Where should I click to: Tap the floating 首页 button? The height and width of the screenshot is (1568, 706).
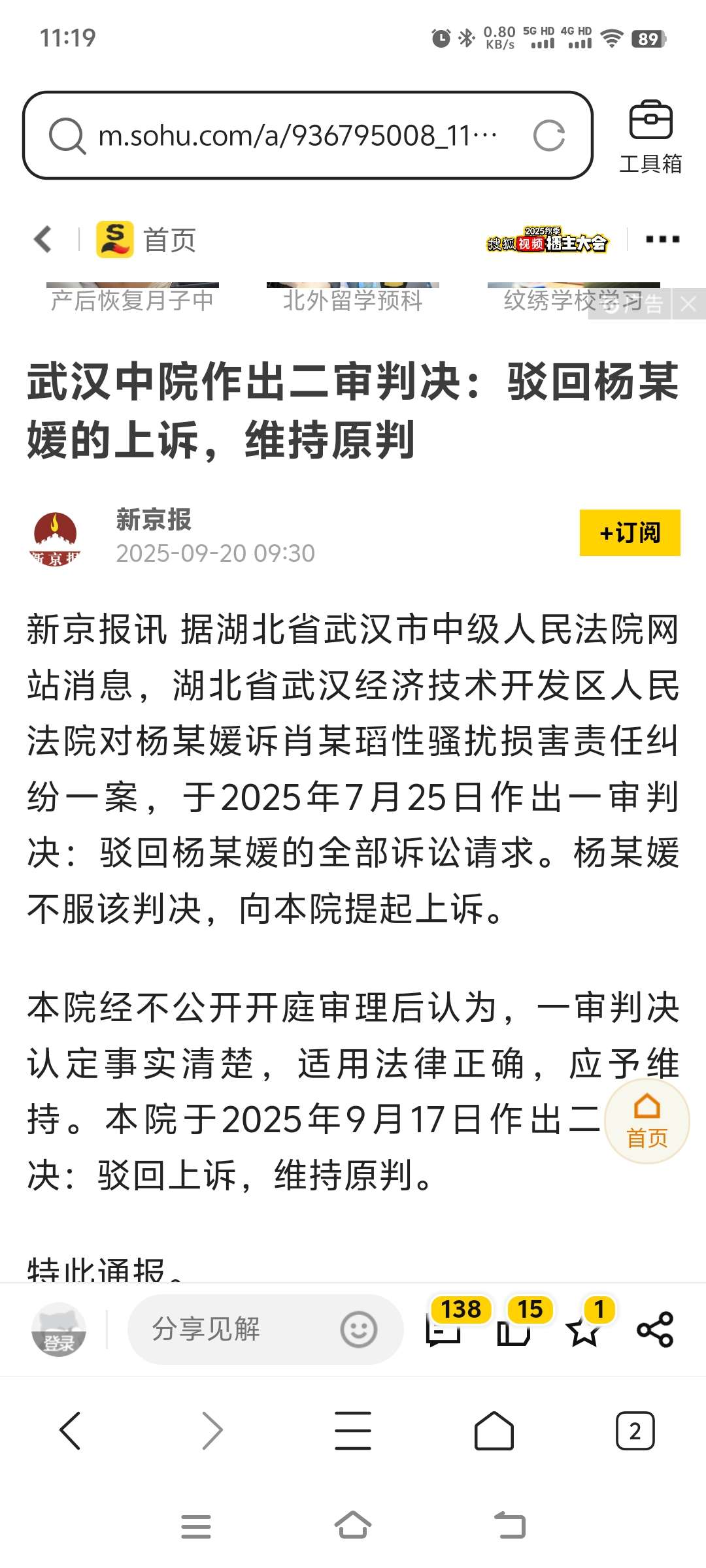(x=647, y=1121)
